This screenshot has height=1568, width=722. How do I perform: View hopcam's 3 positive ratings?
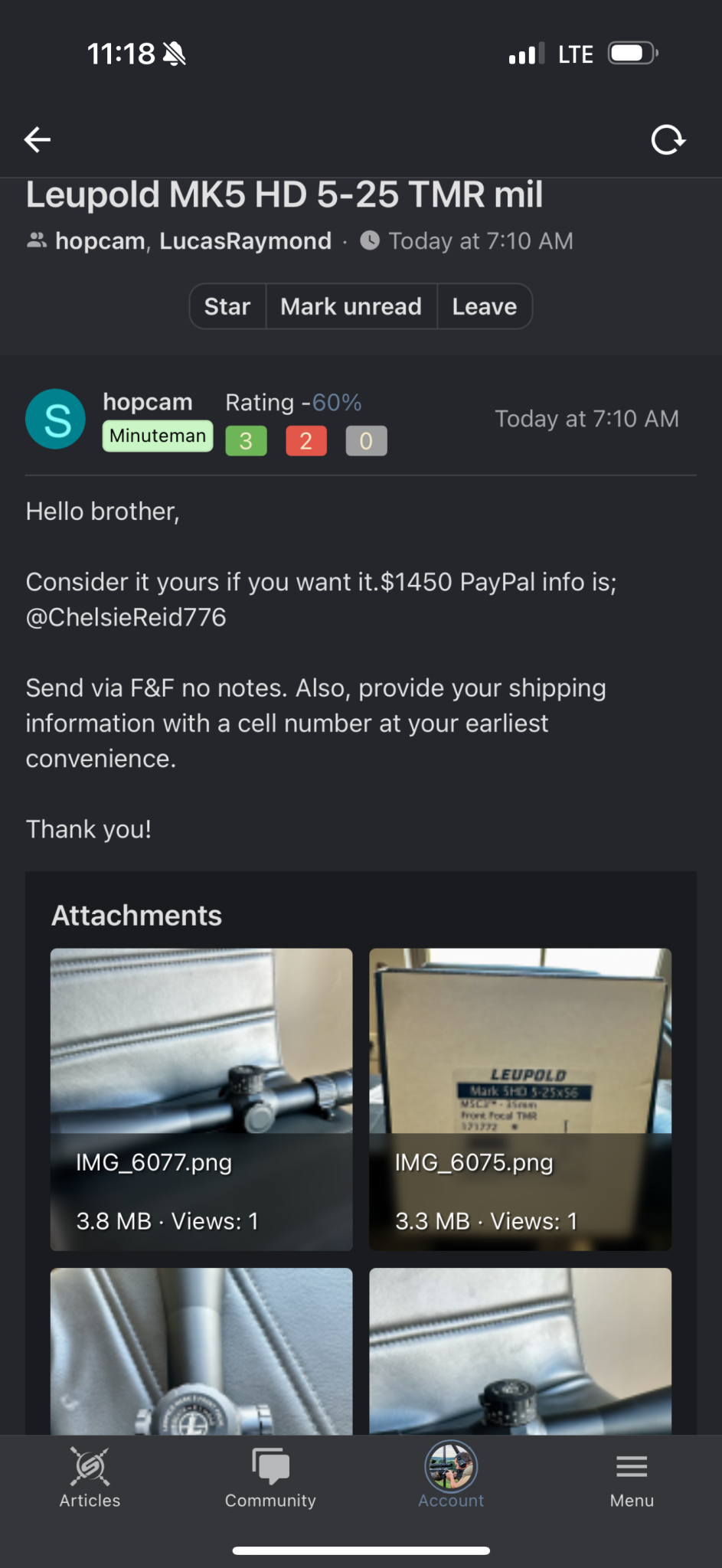click(x=246, y=441)
